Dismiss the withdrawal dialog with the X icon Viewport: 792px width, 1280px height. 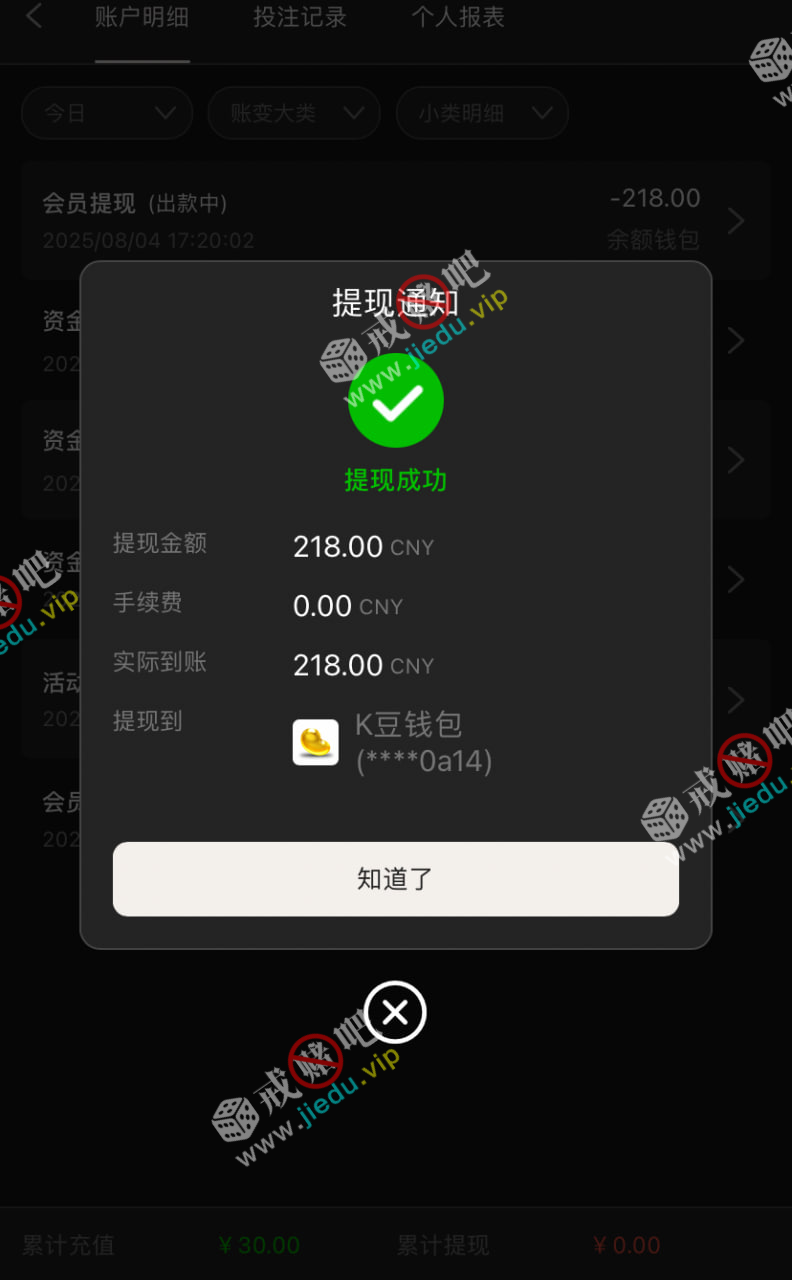click(x=395, y=1013)
